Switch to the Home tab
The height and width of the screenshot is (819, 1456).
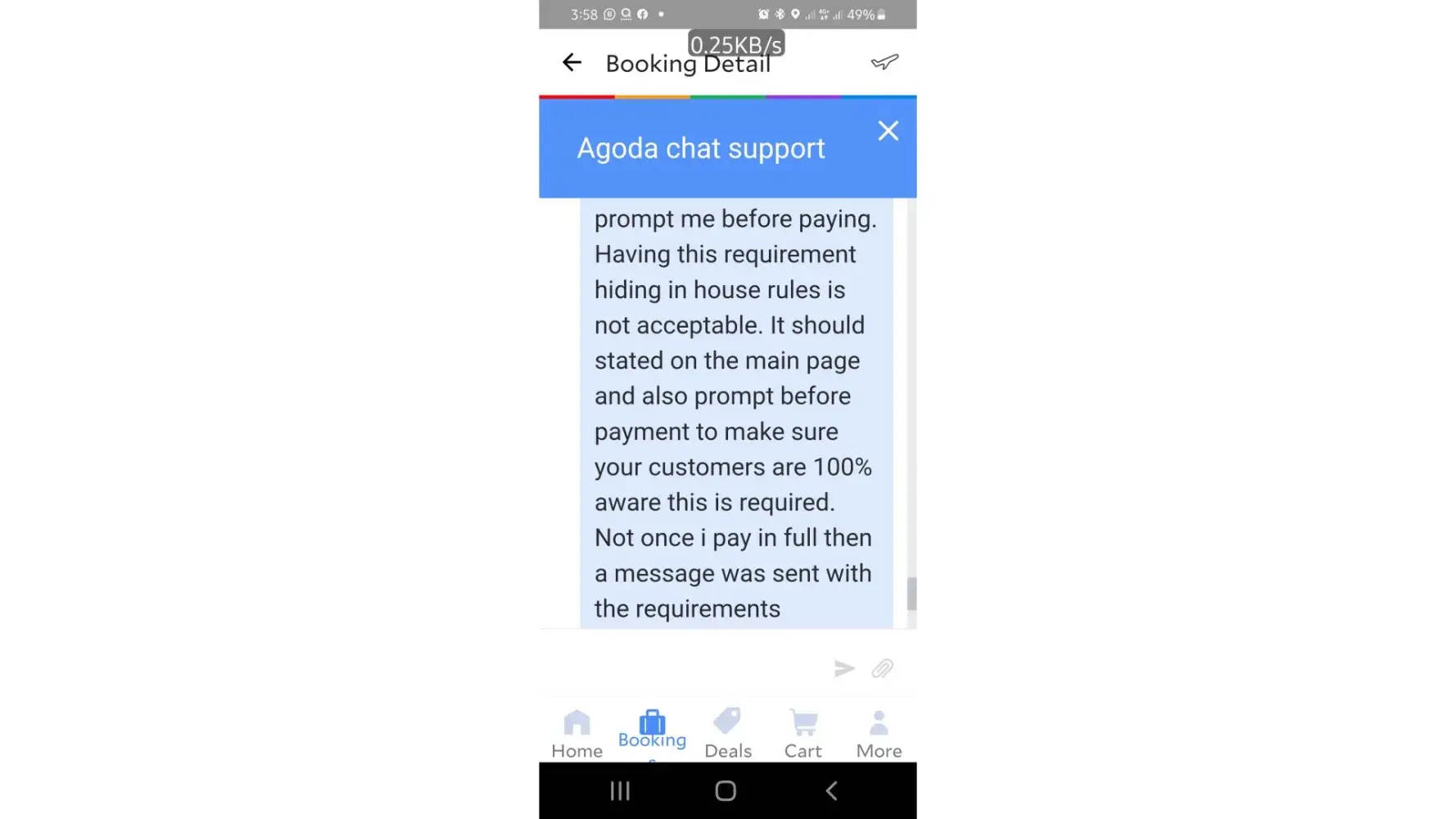577,734
